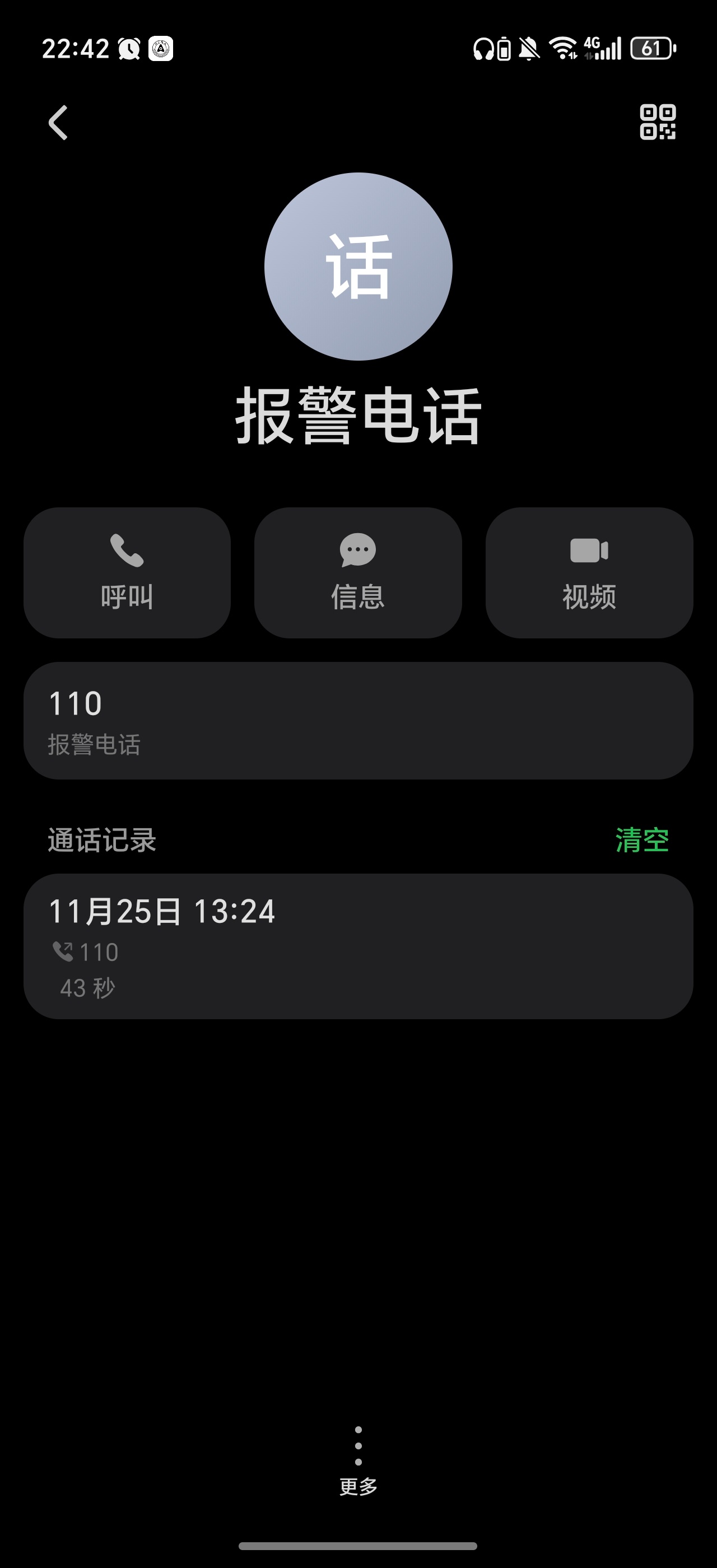This screenshot has height=1568, width=717.
Task: Clear call history via 清空
Action: point(641,843)
